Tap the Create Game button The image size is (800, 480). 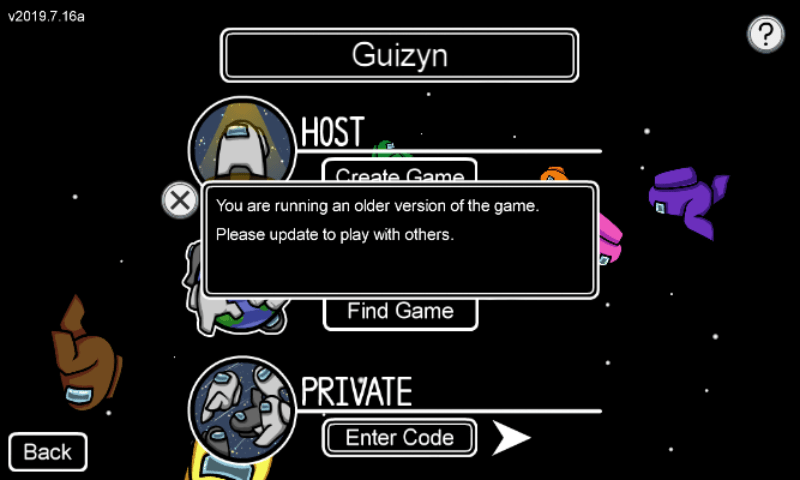399,170
